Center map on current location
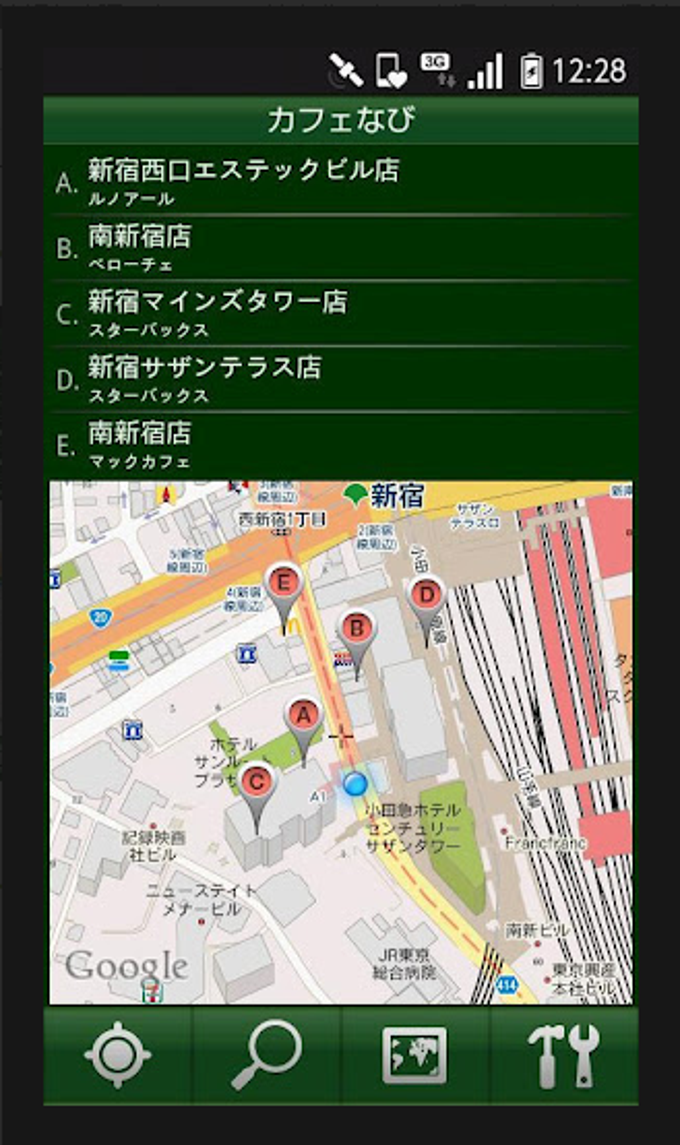This screenshot has width=680, height=1145. (118, 1055)
